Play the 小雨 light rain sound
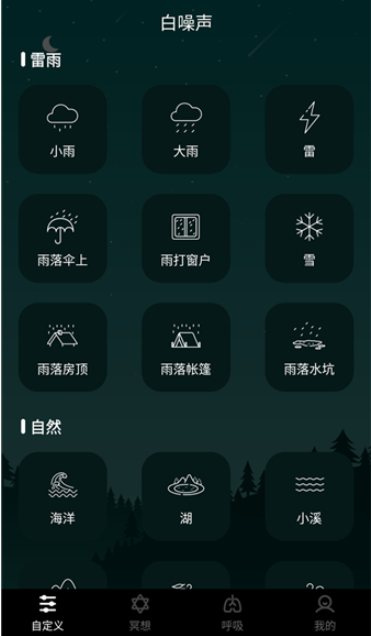This screenshot has width=371, height=636. (x=63, y=129)
